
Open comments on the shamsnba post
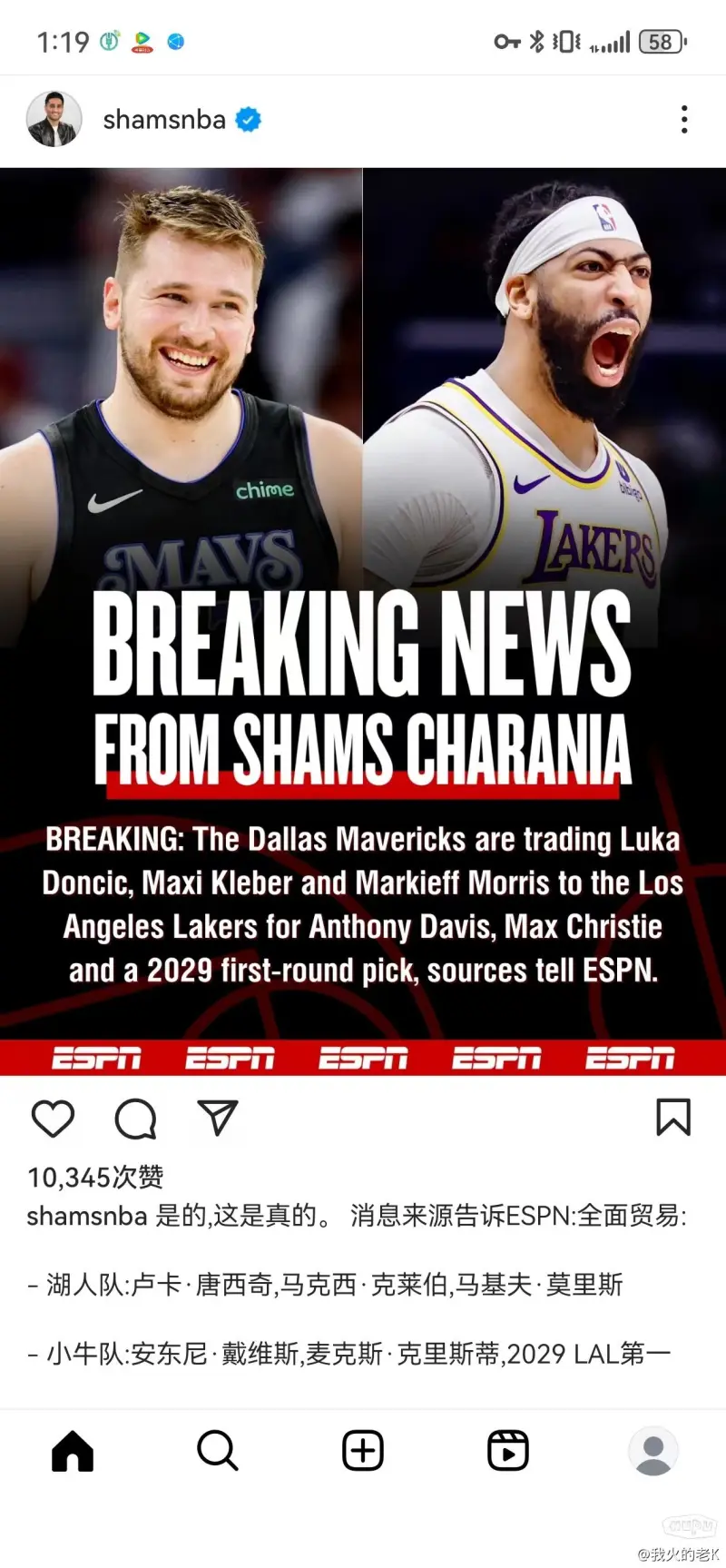coord(135,1119)
